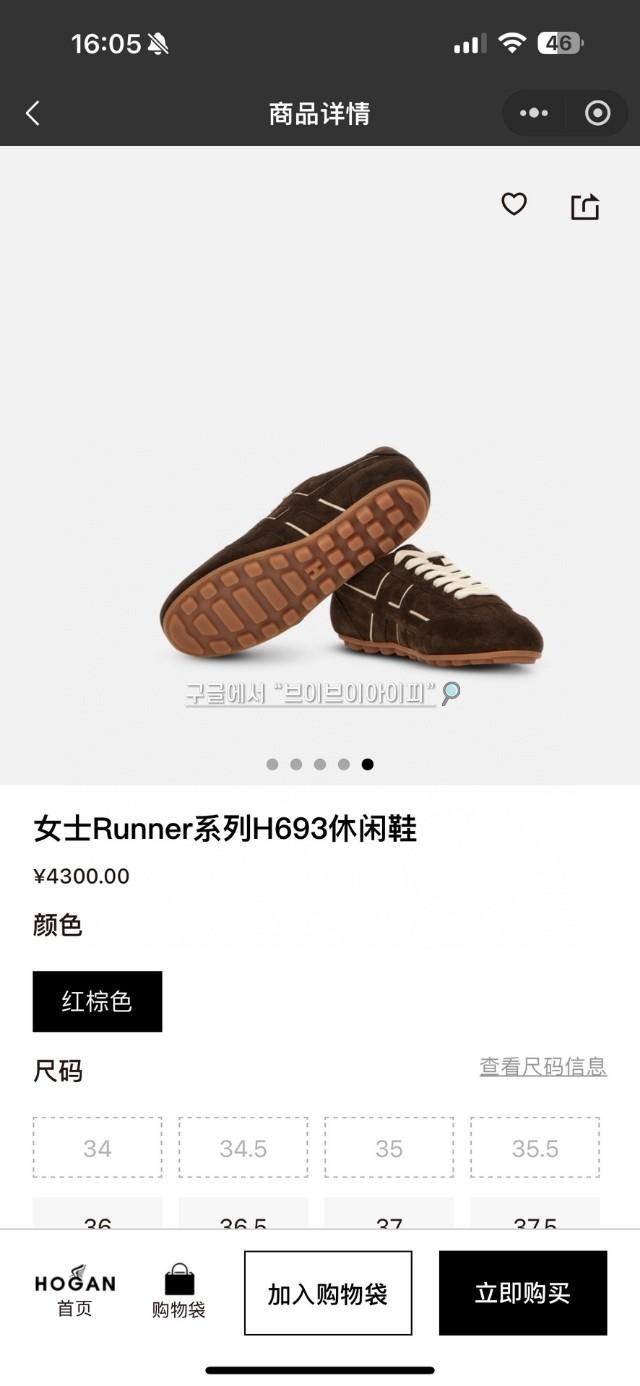This screenshot has height=1386, width=640.
Task: Go back using the top-left arrow
Action: [33, 113]
